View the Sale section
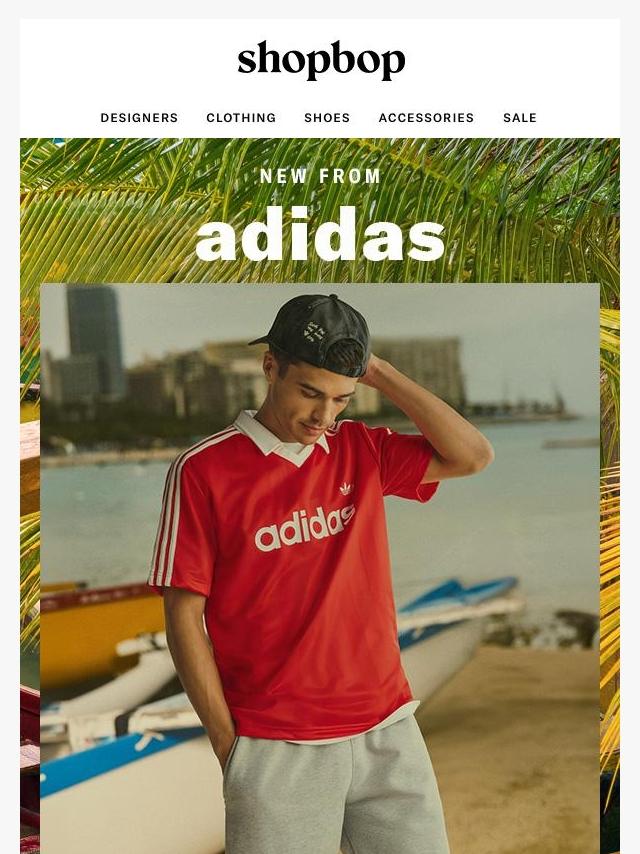 click(520, 118)
